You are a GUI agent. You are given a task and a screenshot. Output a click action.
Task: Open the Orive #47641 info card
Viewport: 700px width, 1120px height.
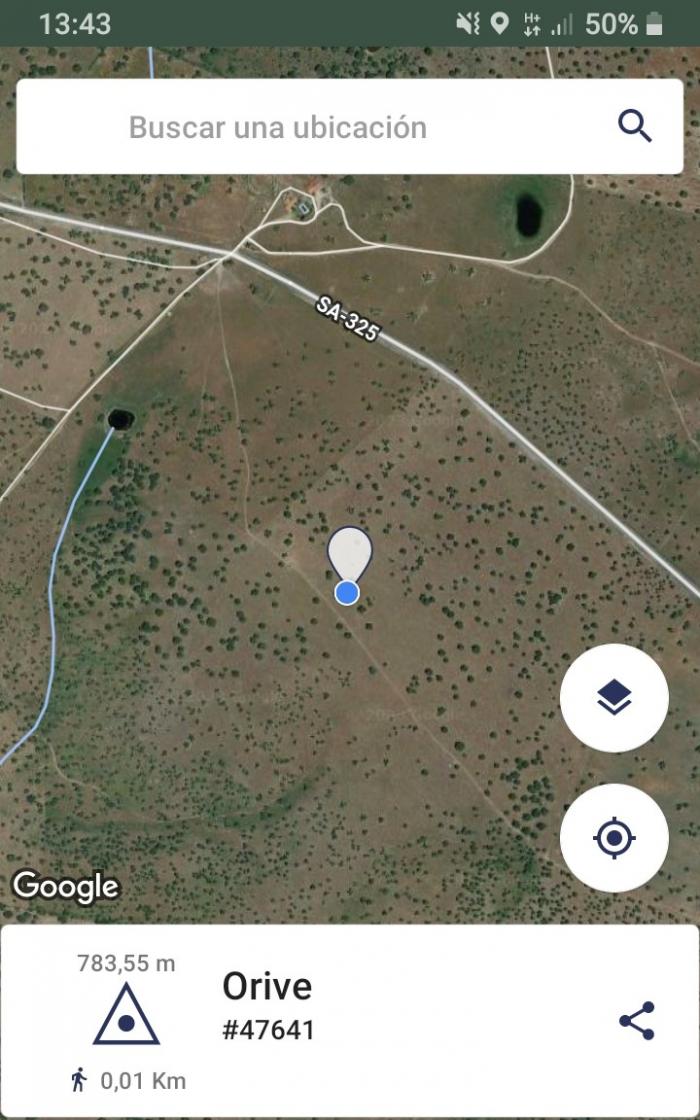click(x=349, y=1021)
